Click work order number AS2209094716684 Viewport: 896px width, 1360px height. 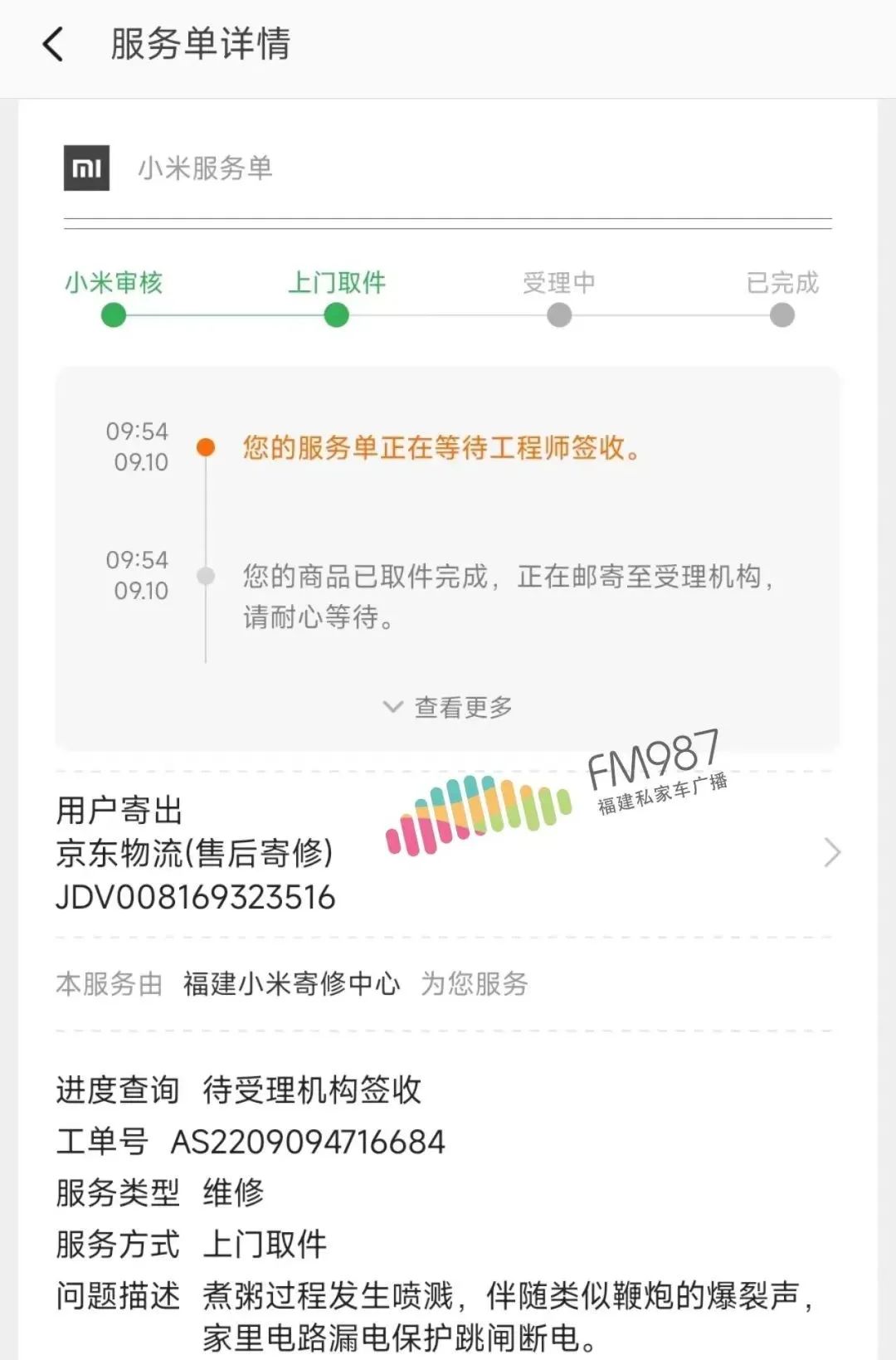(307, 1140)
